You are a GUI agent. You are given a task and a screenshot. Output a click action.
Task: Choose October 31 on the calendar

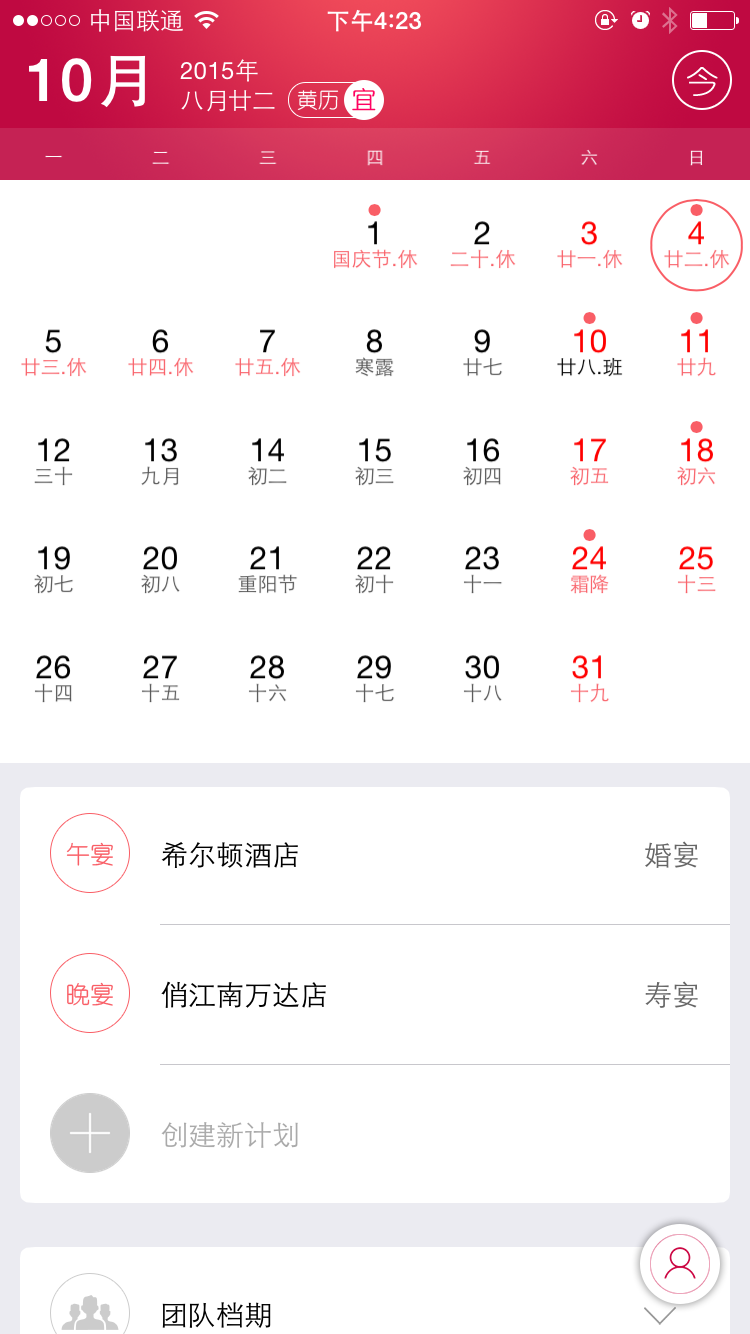[x=589, y=677]
